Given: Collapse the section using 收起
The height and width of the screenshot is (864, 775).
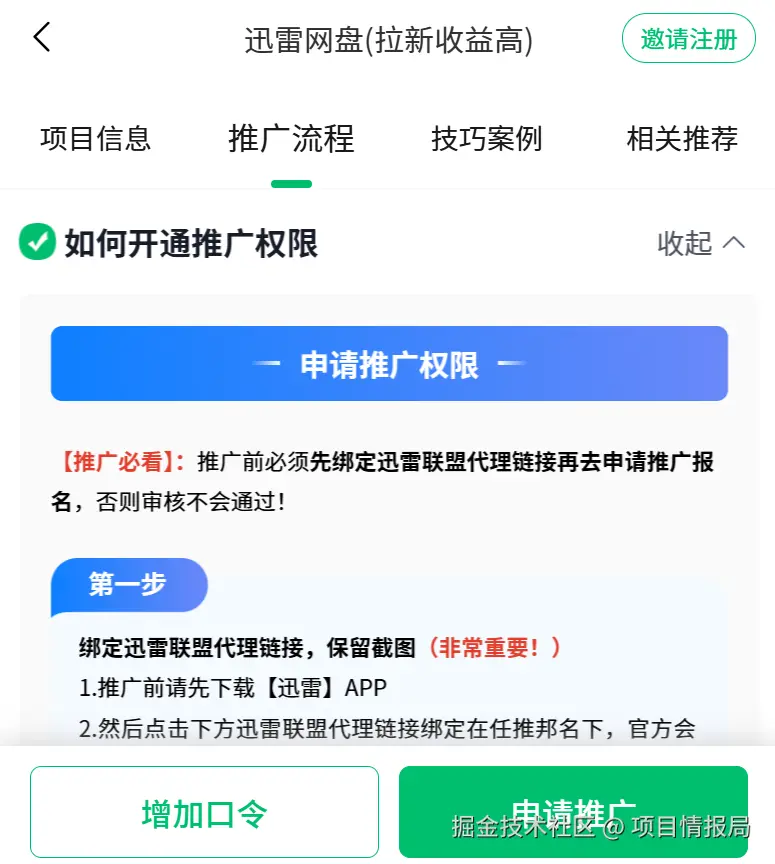Looking at the screenshot, I should (684, 243).
